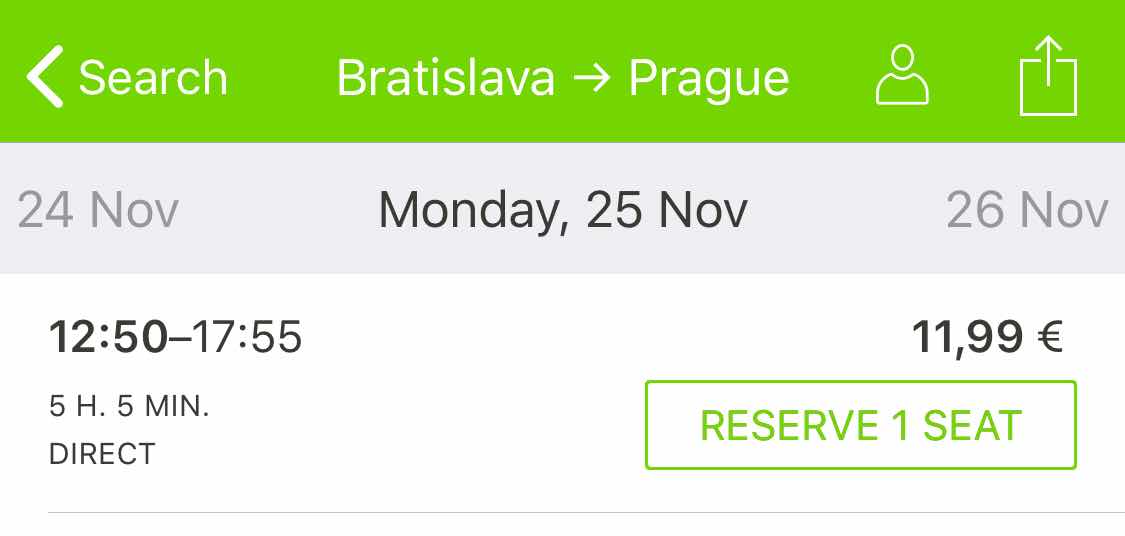Tap the Reserve 1 Seat button

[x=860, y=425]
